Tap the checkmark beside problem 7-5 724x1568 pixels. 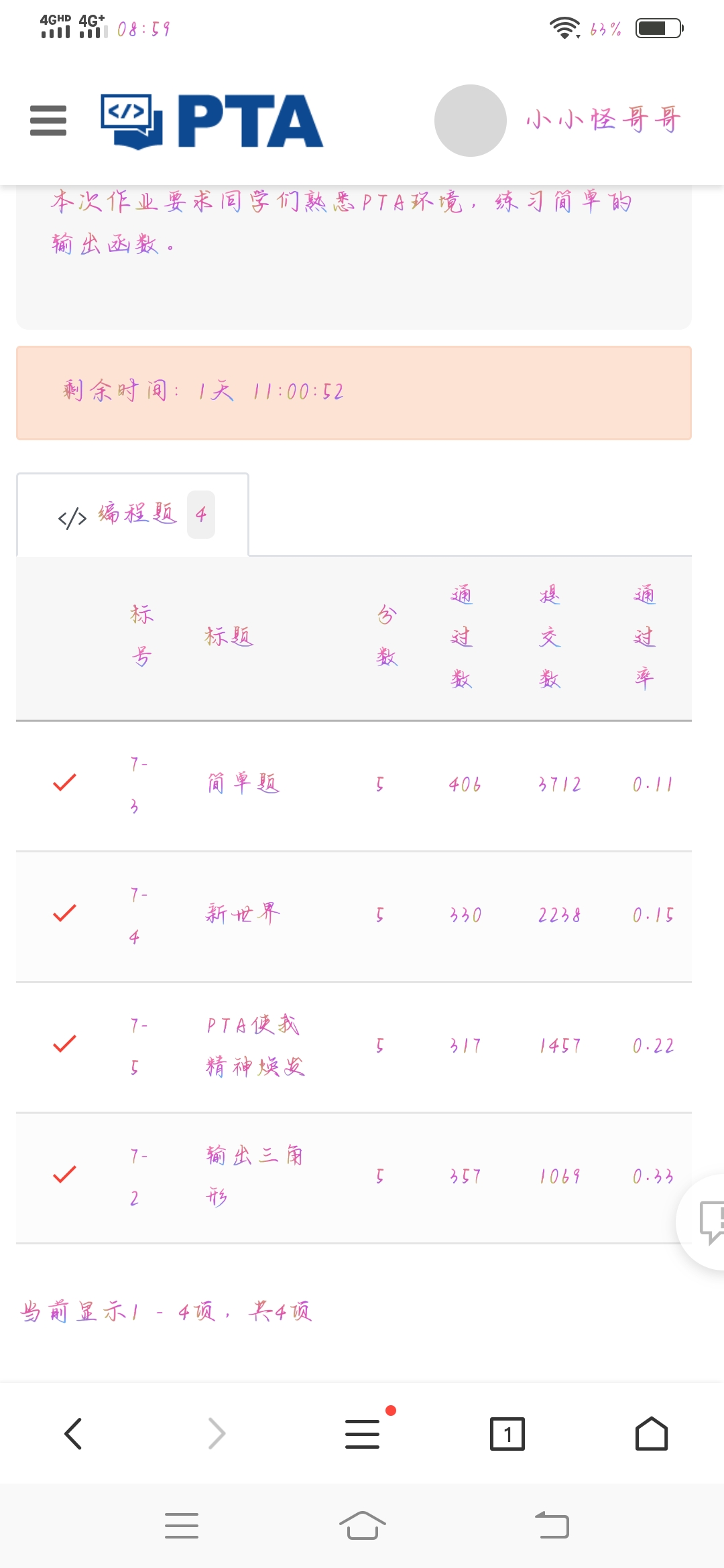[63, 1043]
